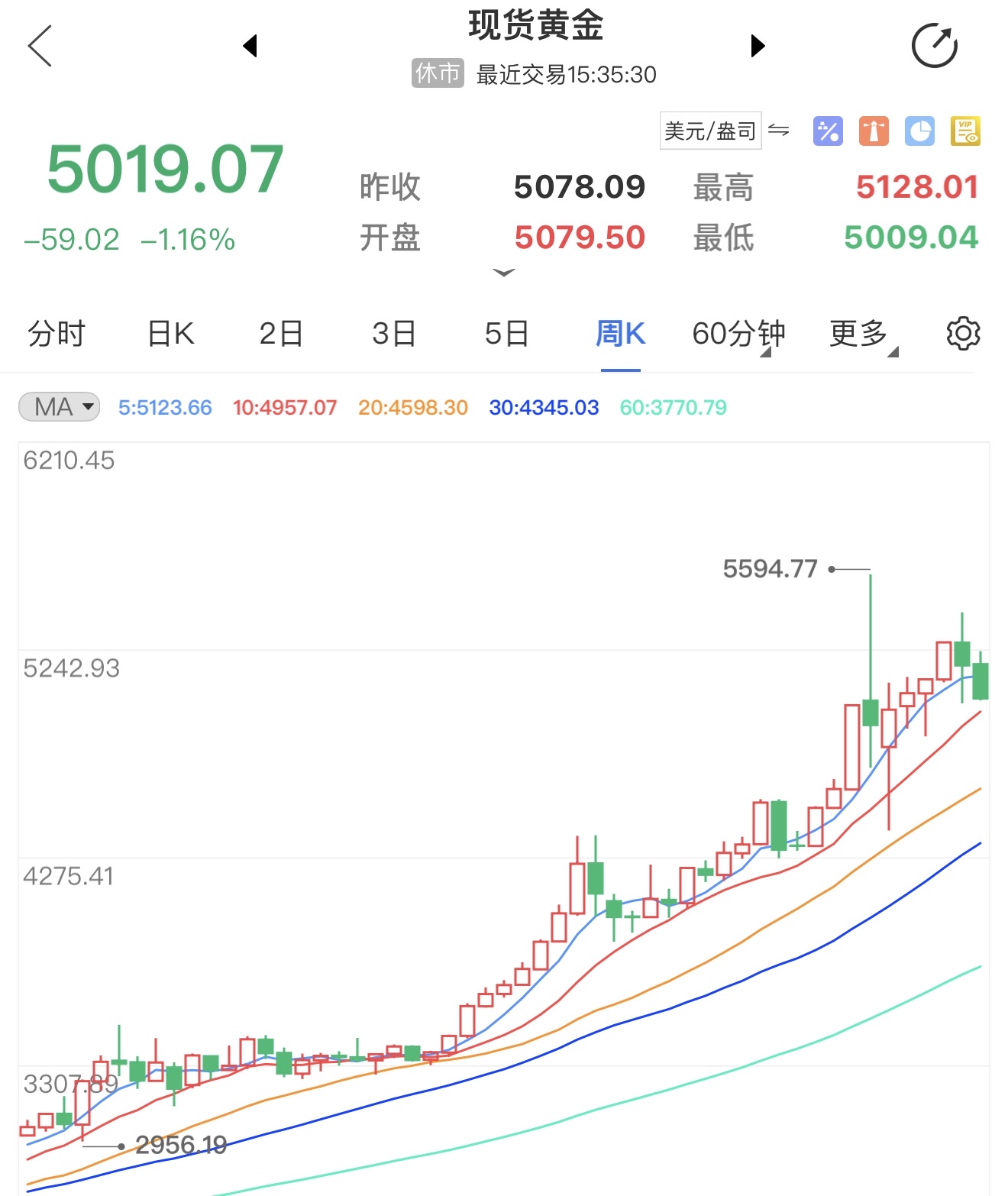Viewport: 1008px width, 1196px height.
Task: Switch to the 分时 chart tab
Action: tap(57, 334)
